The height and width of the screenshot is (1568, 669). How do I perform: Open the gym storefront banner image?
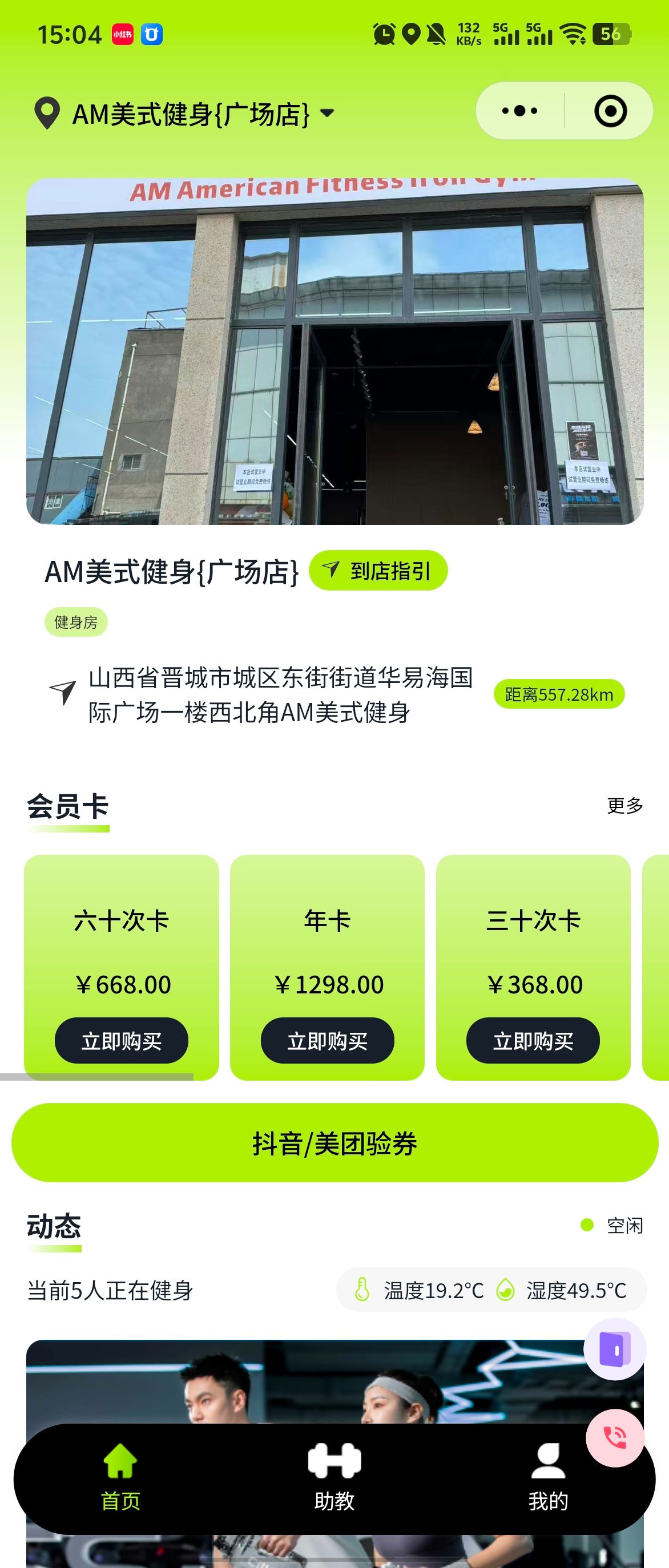tap(334, 351)
